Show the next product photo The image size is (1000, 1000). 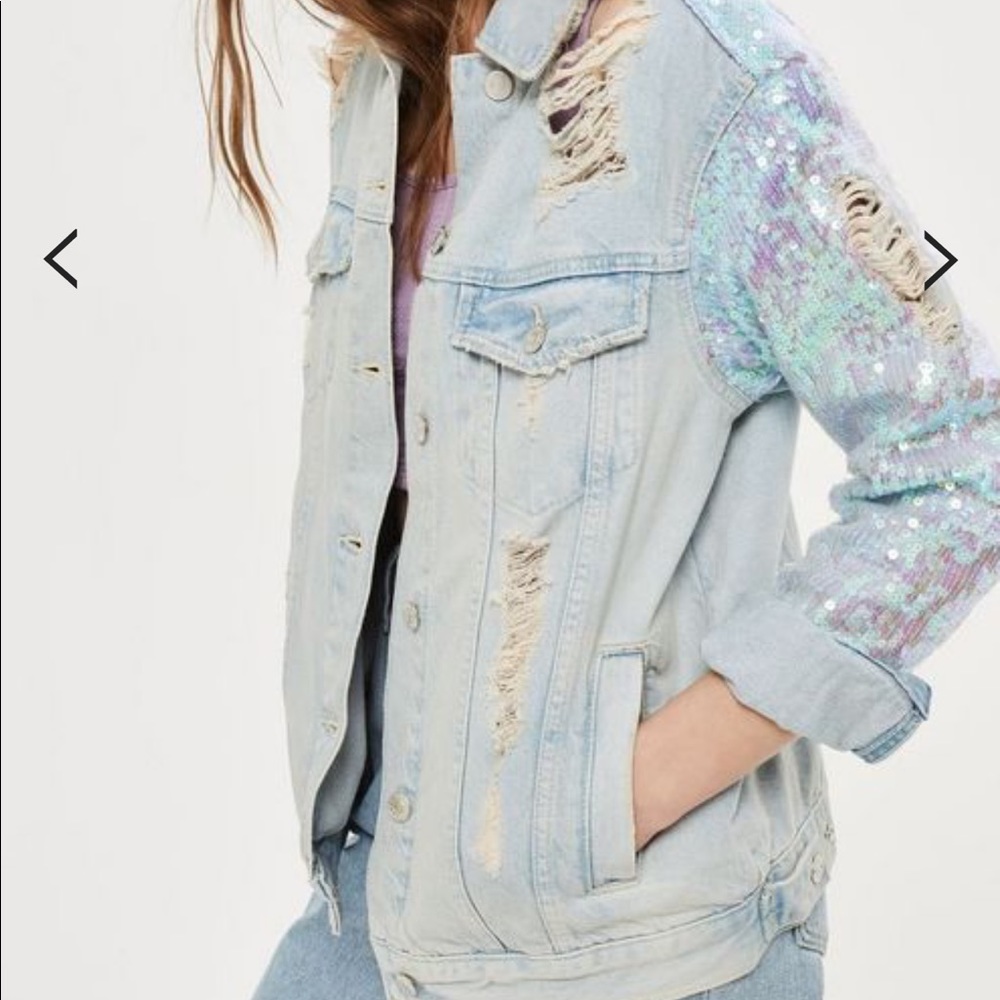939,260
